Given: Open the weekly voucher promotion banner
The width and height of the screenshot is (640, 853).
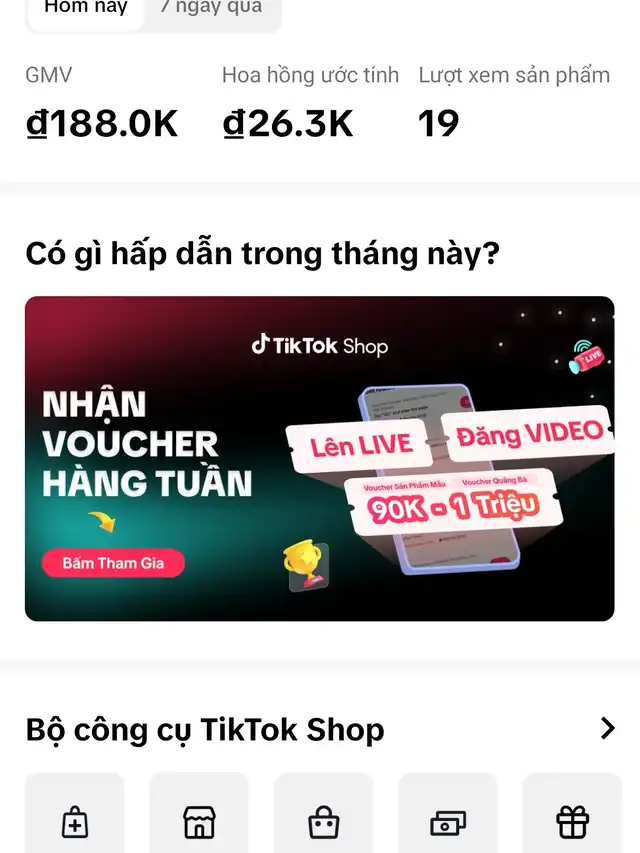Looking at the screenshot, I should click(x=319, y=458).
